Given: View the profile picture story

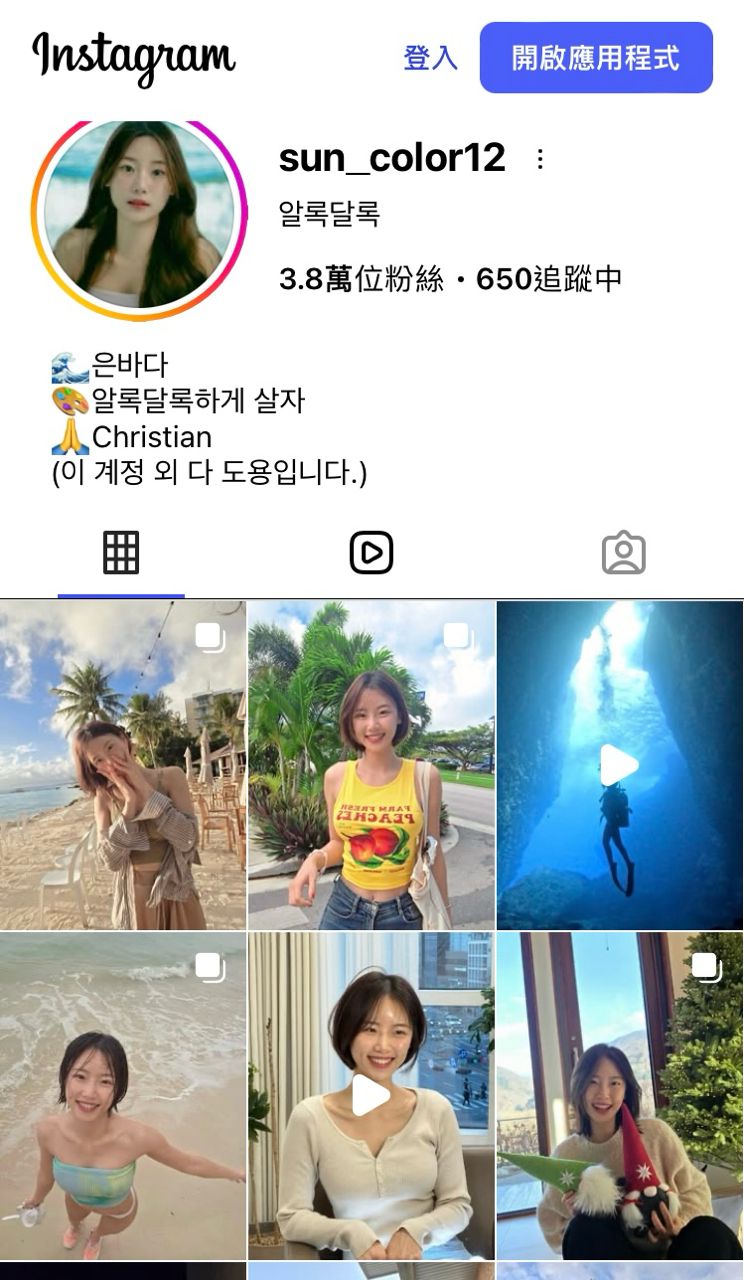Looking at the screenshot, I should point(139,220).
